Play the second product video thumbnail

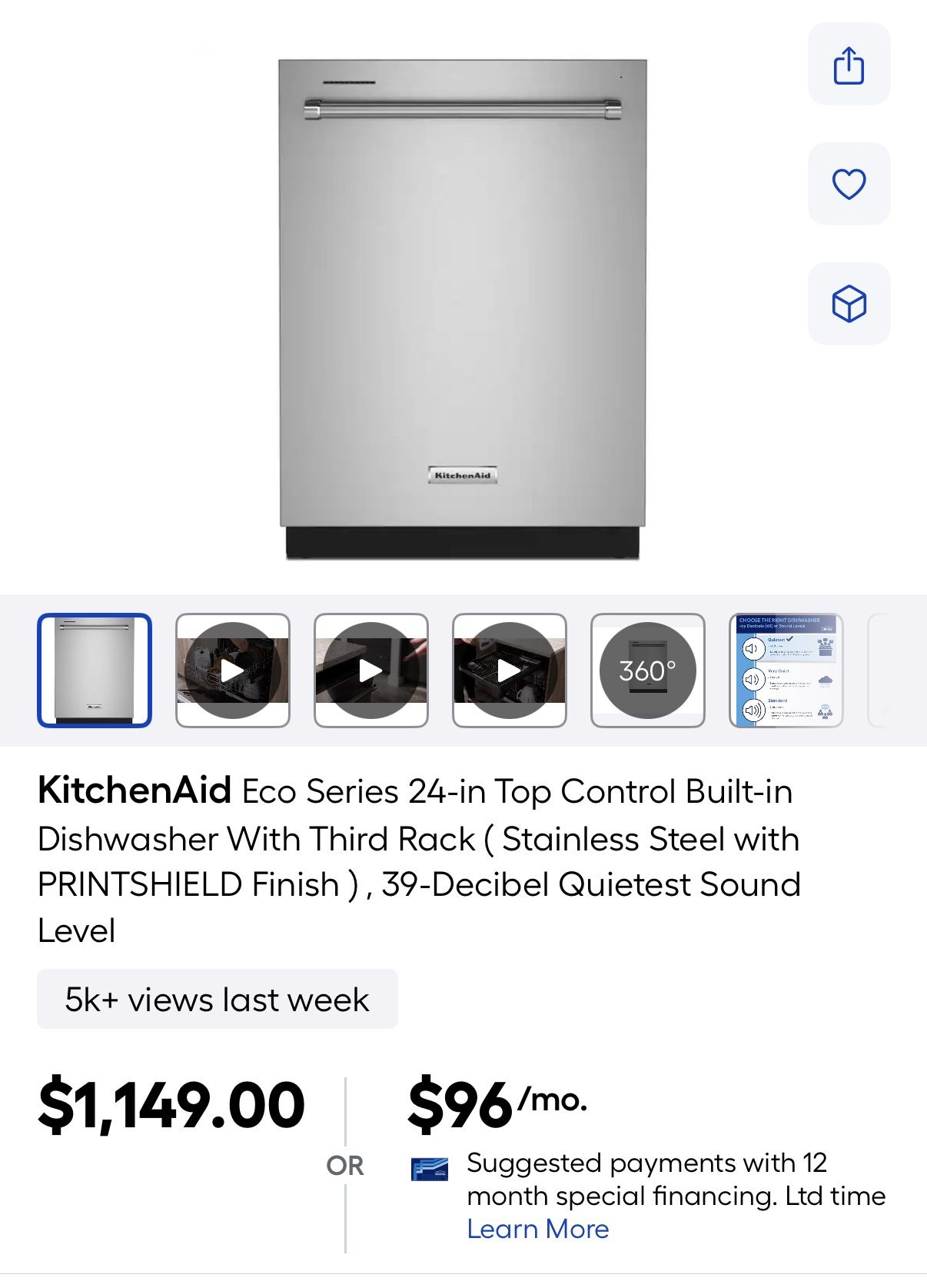[371, 670]
